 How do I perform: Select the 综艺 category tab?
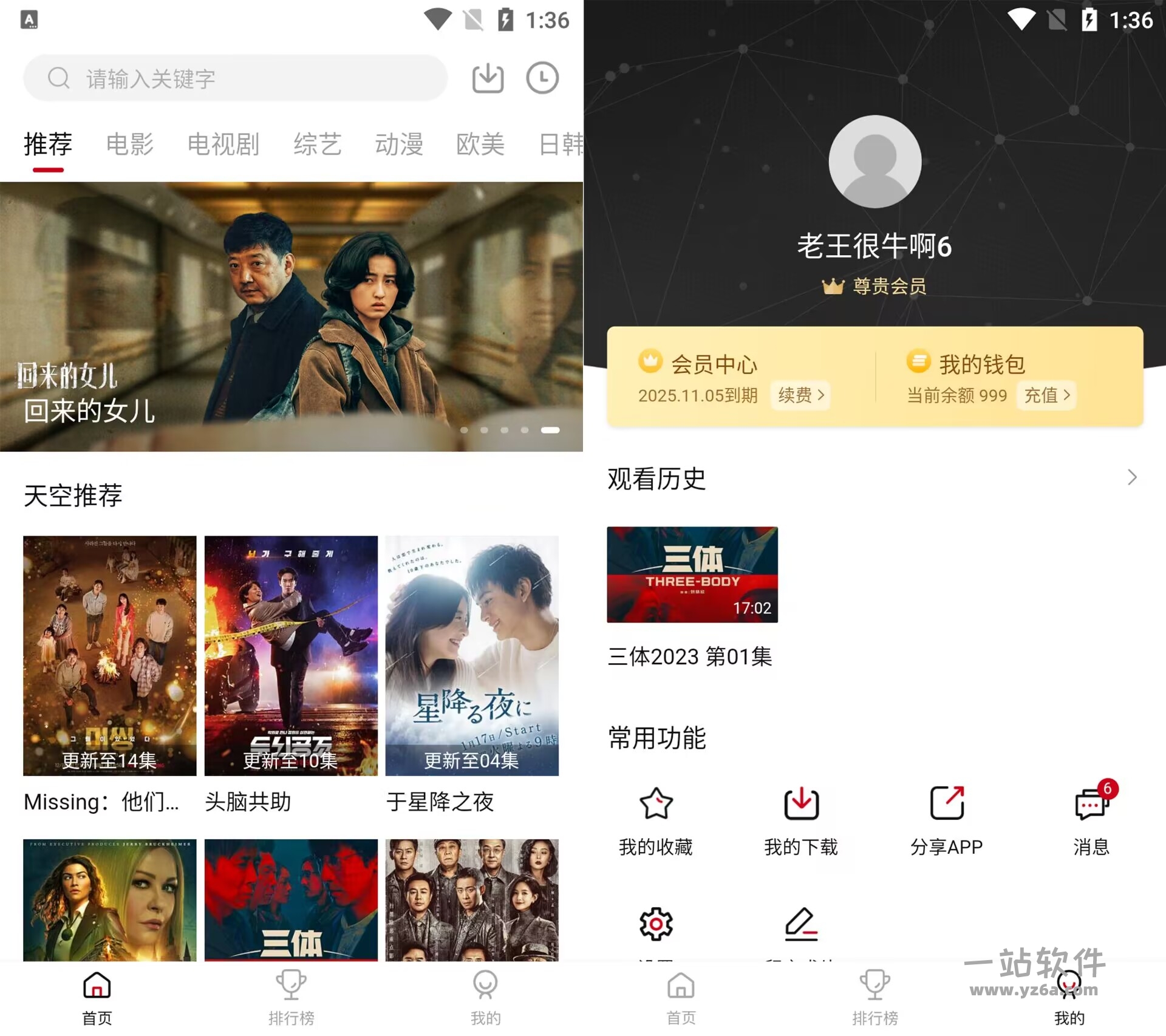pos(317,145)
